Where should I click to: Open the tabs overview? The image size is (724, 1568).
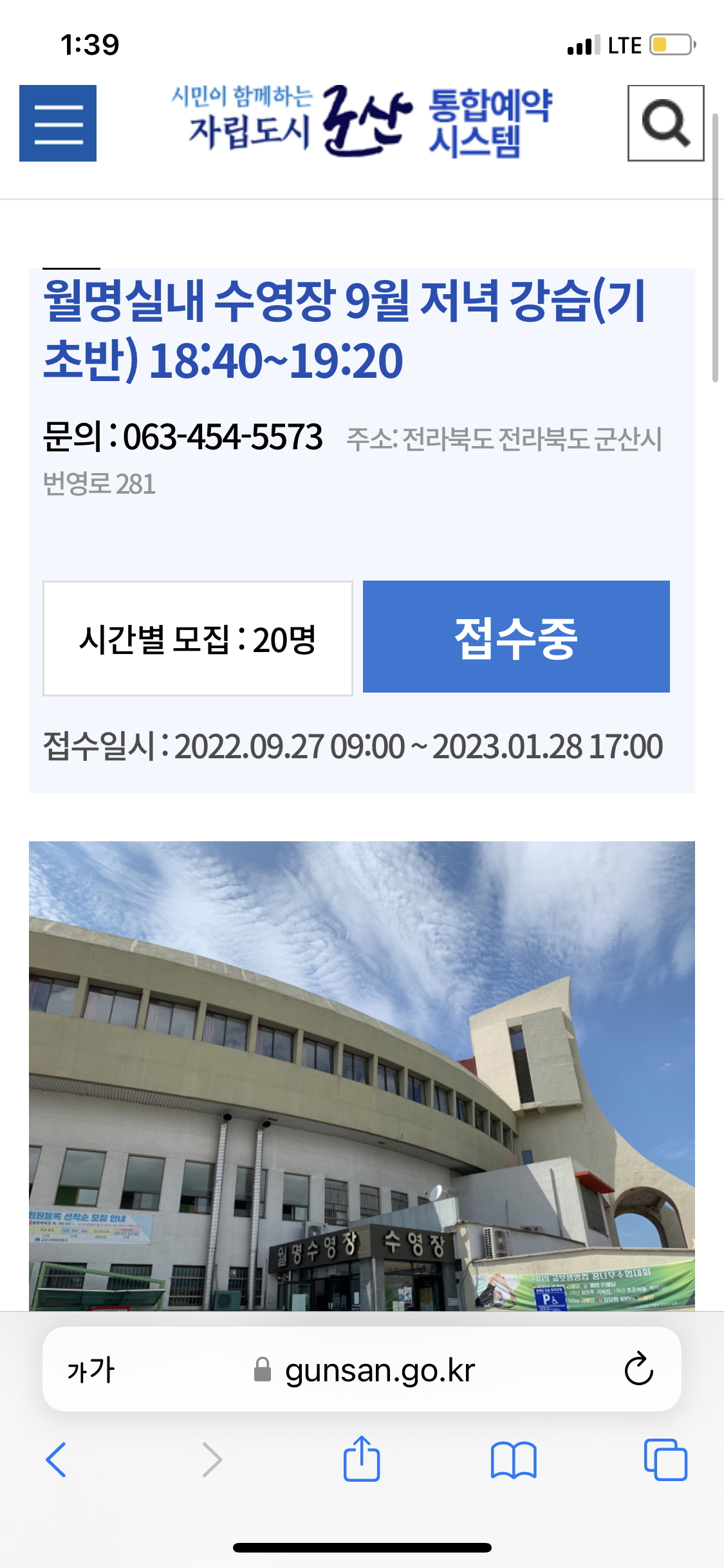pos(665,1459)
